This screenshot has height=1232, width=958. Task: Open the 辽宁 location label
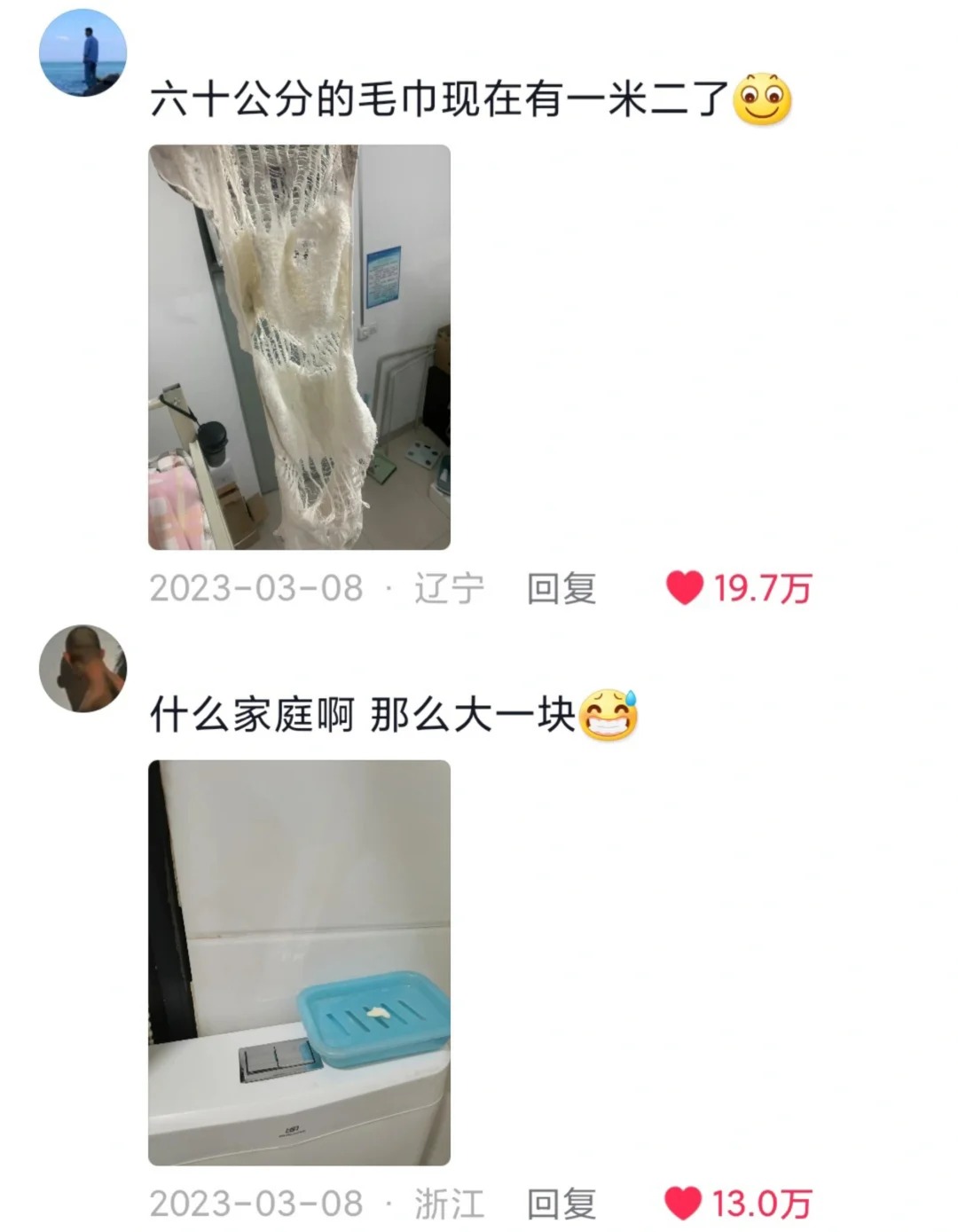point(448,585)
